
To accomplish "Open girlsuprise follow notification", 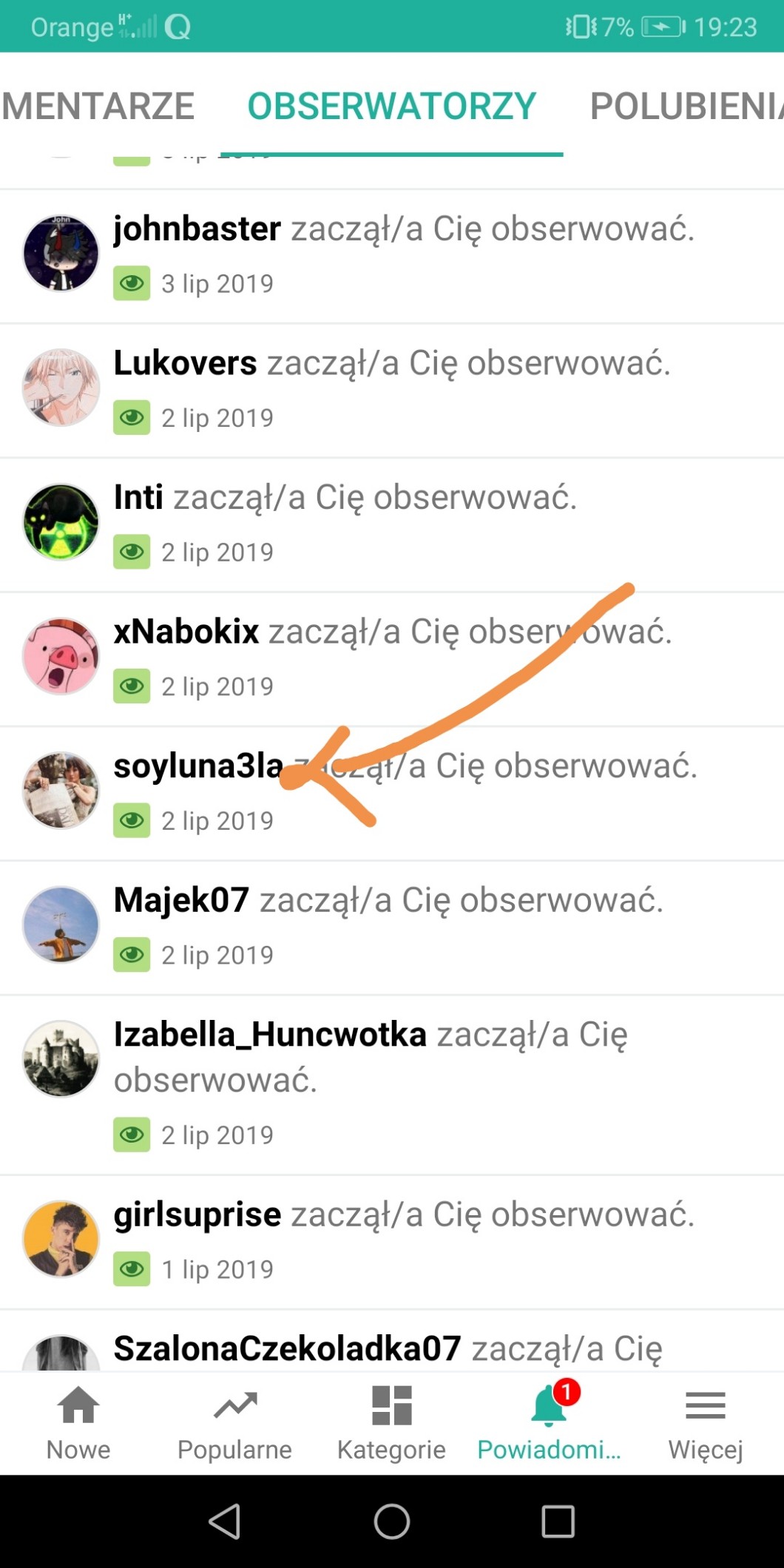I will [x=404, y=1241].
